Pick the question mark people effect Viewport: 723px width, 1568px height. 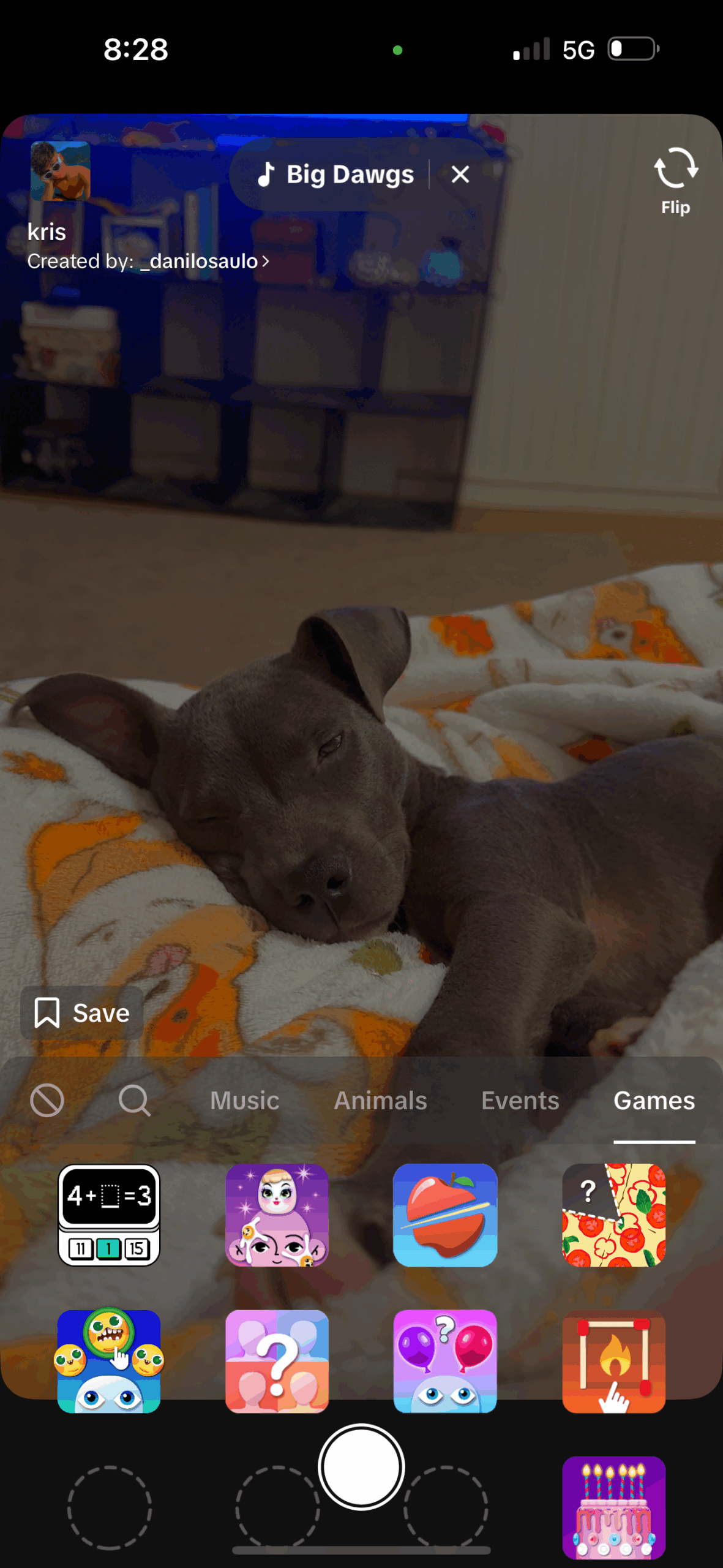(277, 1361)
